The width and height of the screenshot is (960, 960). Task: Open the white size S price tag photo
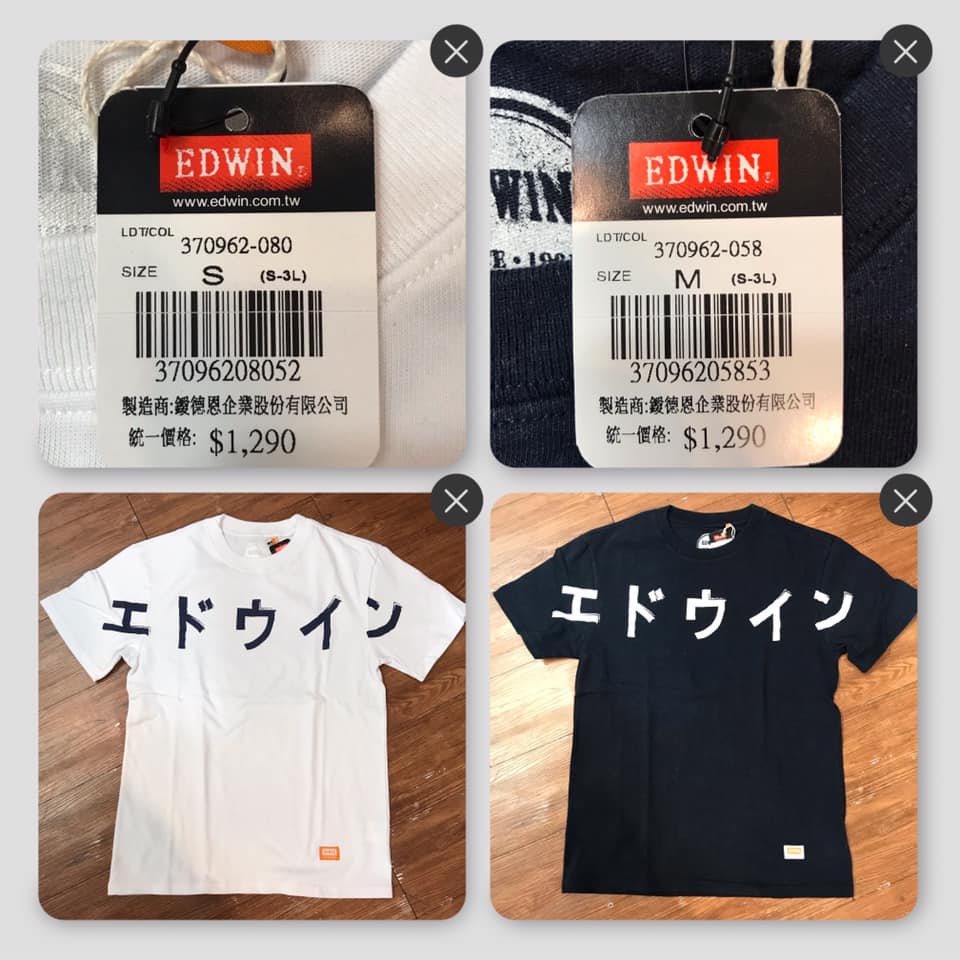click(250, 270)
